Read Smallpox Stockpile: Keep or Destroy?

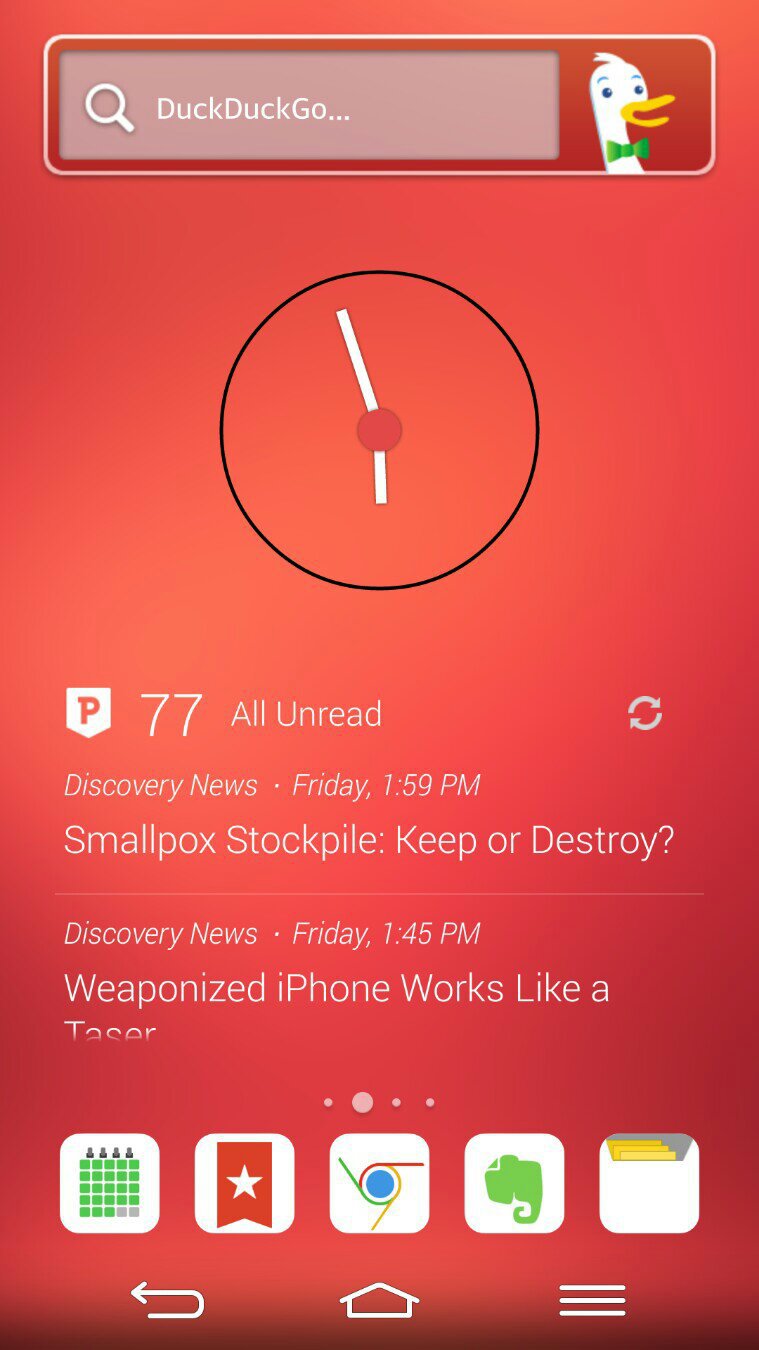pyautogui.click(x=369, y=839)
